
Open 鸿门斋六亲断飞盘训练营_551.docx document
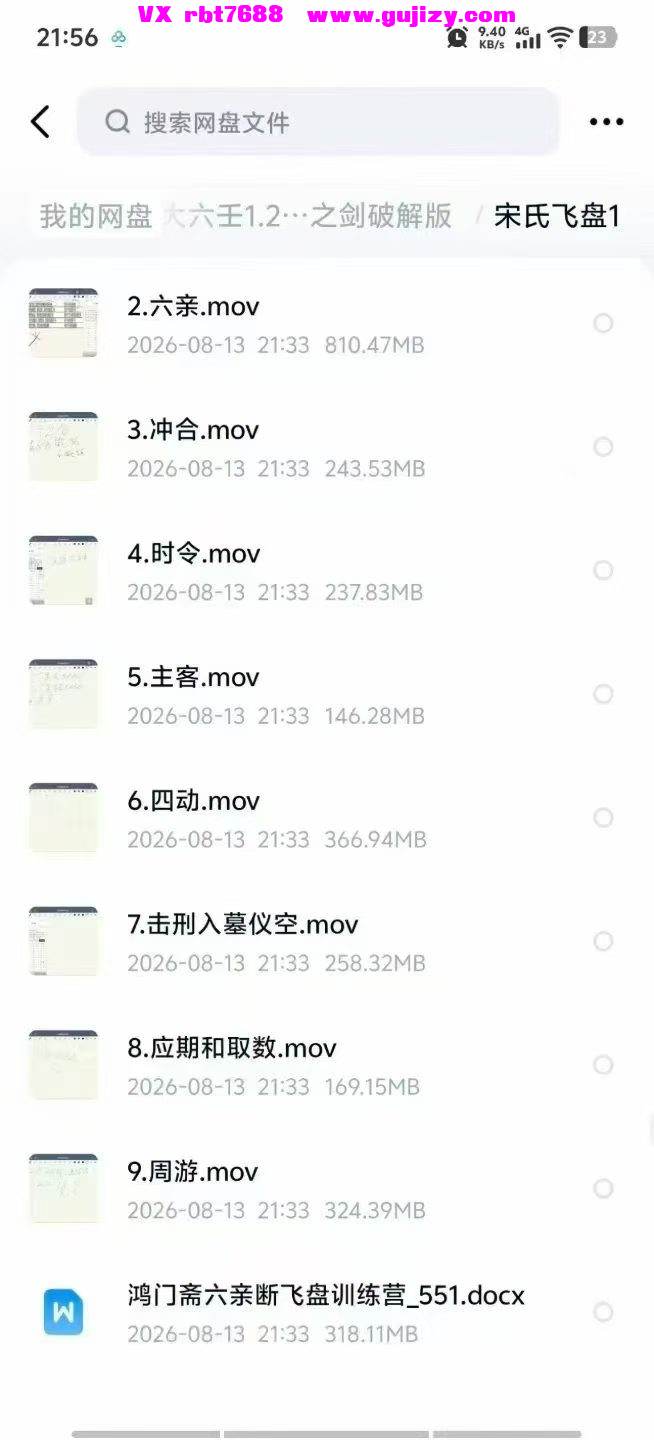pyautogui.click(x=327, y=1313)
